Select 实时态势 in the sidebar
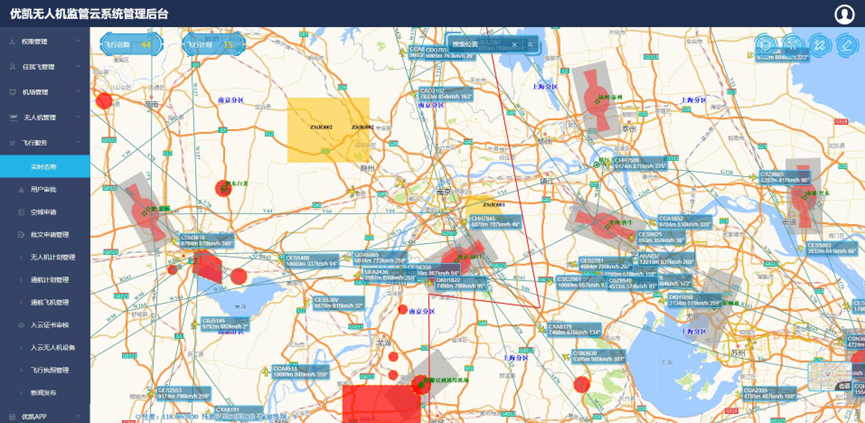Image resolution: width=865 pixels, height=423 pixels. point(44,166)
